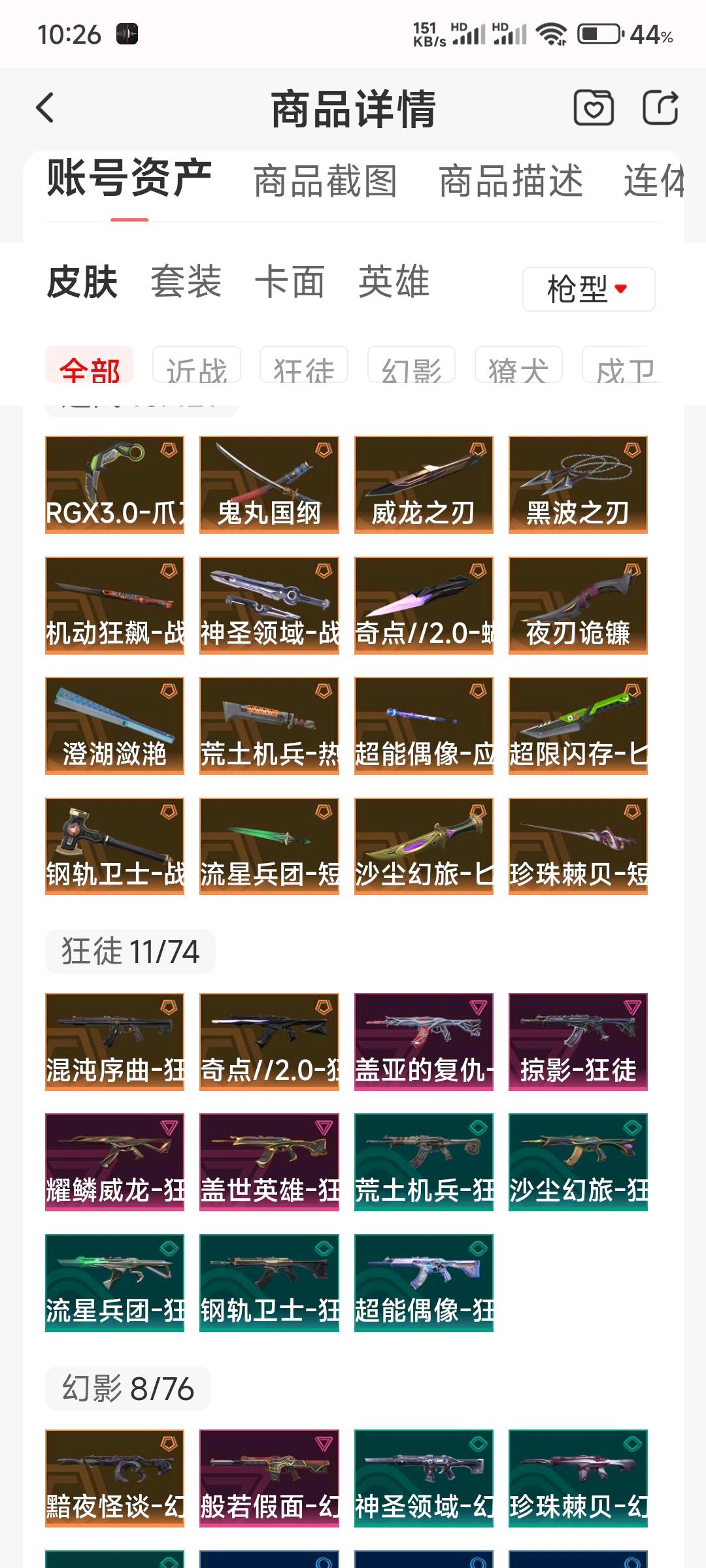Open the 卡面 sub-tab
The image size is (706, 1568).
[x=290, y=282]
